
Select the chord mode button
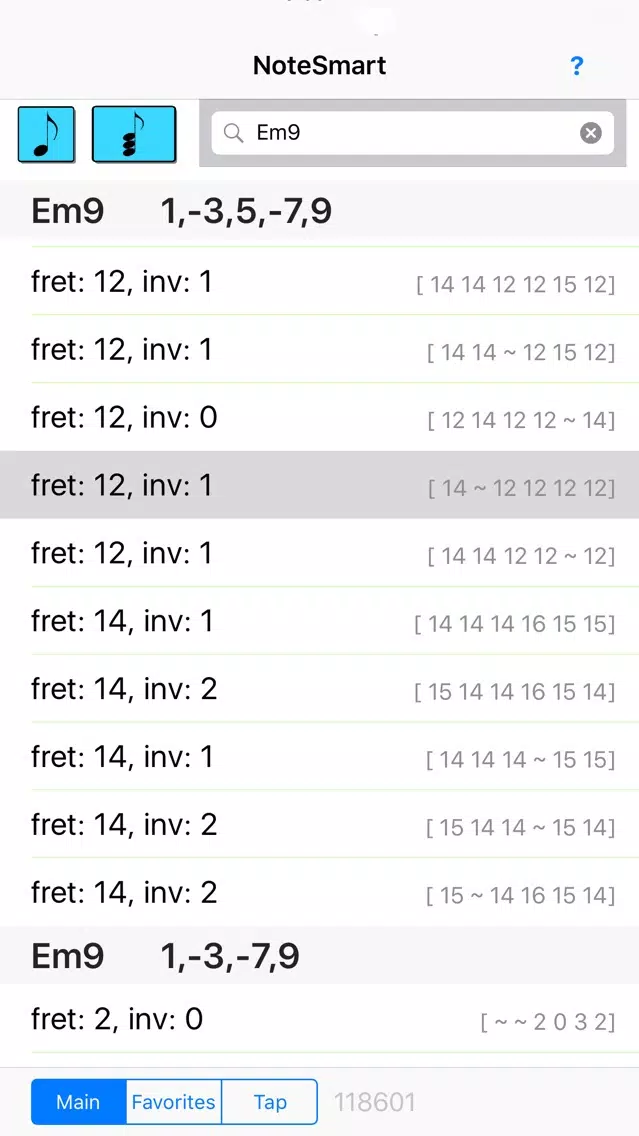[134, 134]
